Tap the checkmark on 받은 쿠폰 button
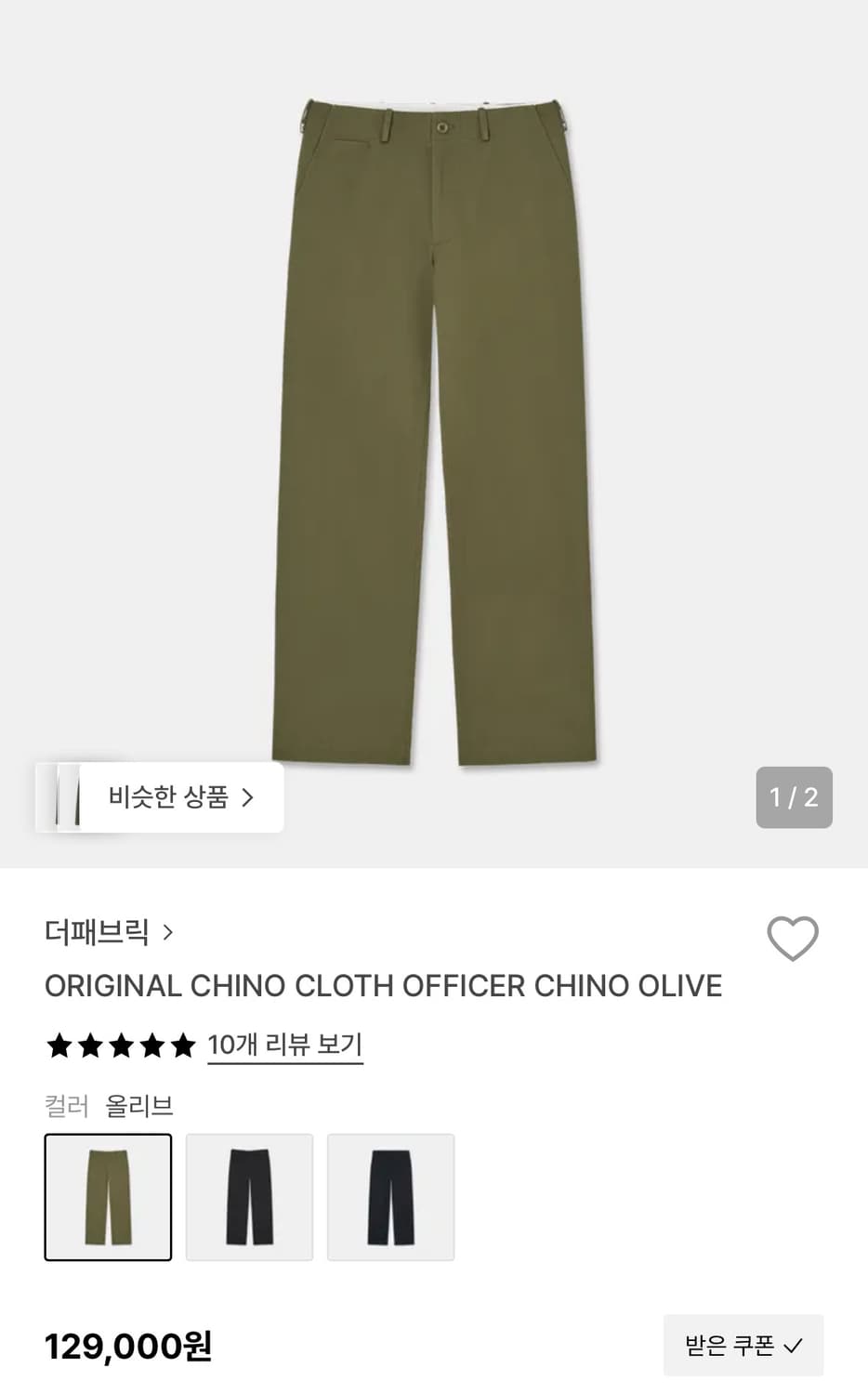 coord(795,1345)
